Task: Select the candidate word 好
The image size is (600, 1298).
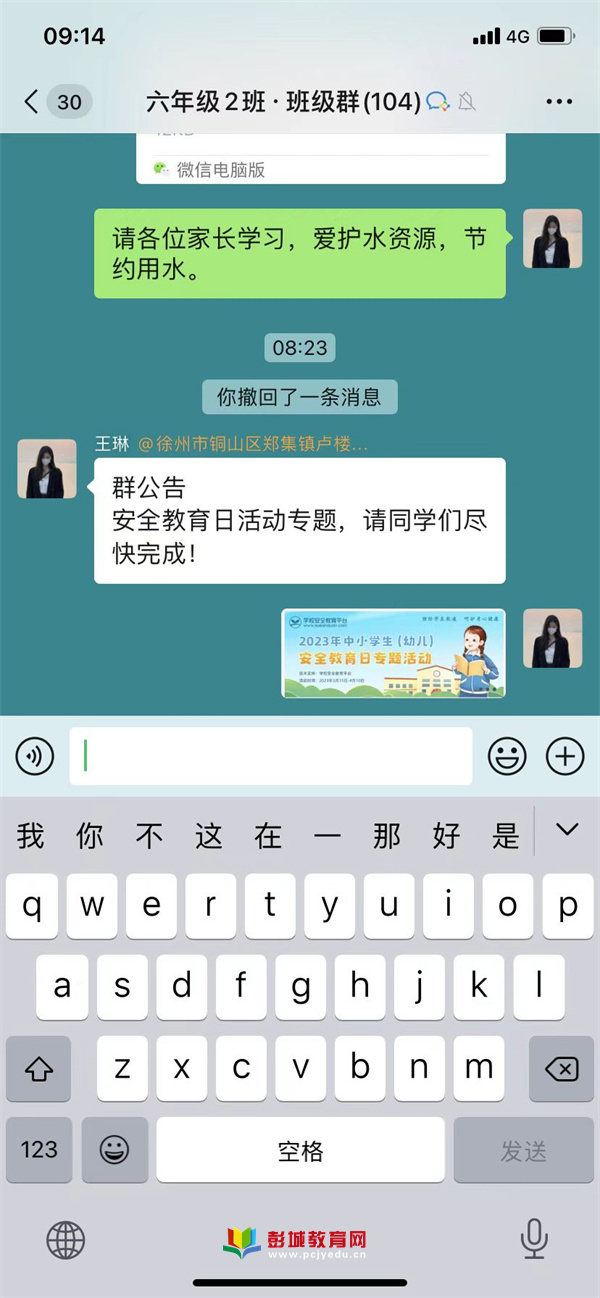Action: tap(446, 836)
